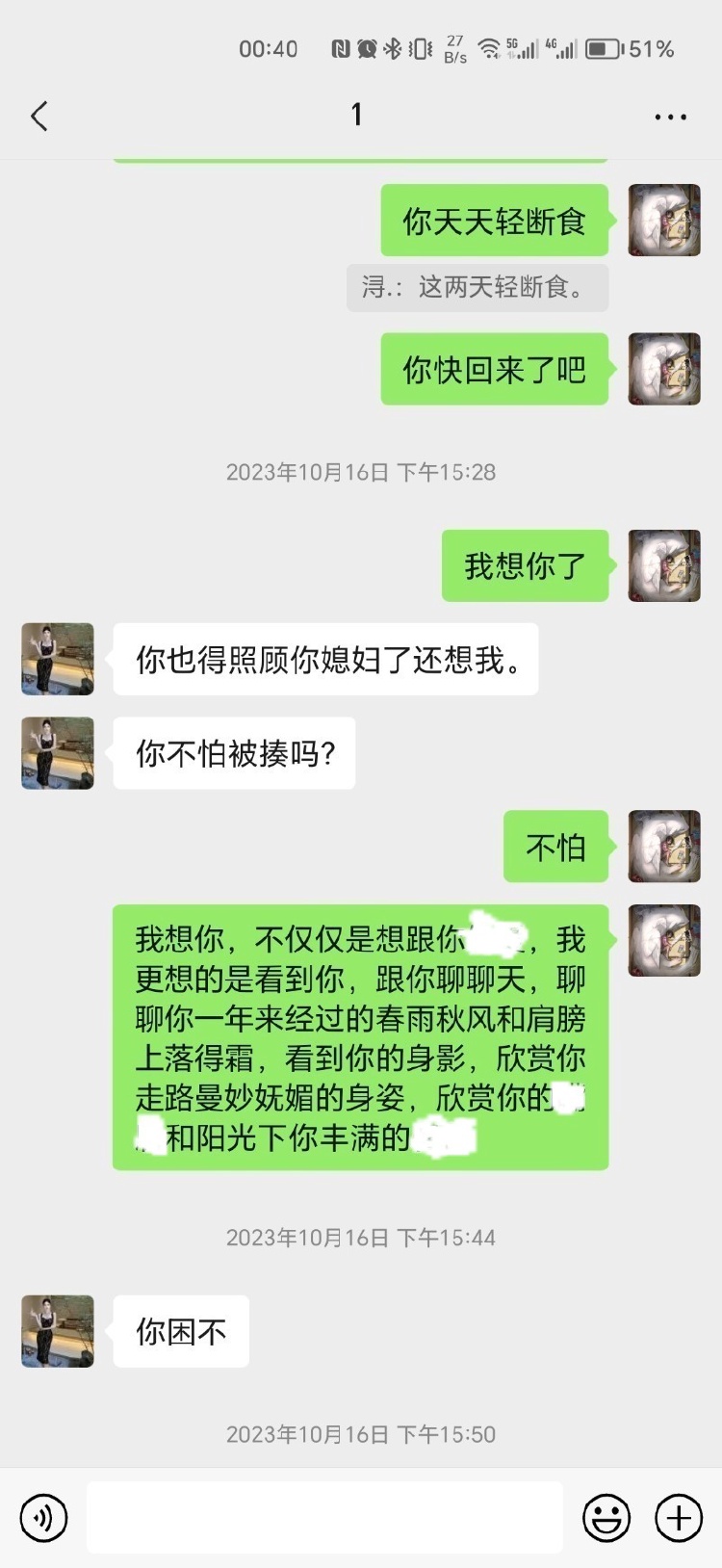
Task: Open contact avatar beside 你困不
Action: (x=58, y=1331)
